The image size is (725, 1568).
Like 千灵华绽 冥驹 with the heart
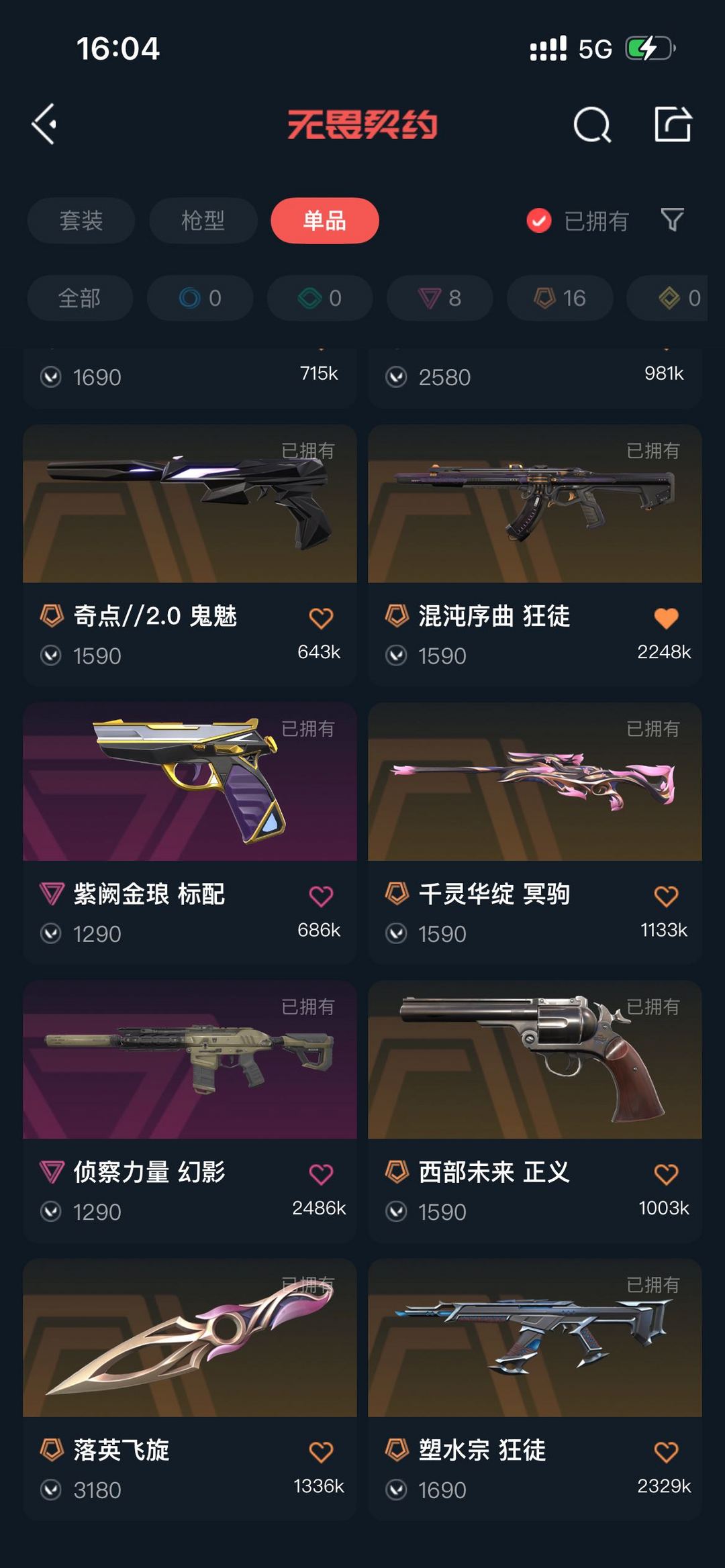tap(666, 896)
